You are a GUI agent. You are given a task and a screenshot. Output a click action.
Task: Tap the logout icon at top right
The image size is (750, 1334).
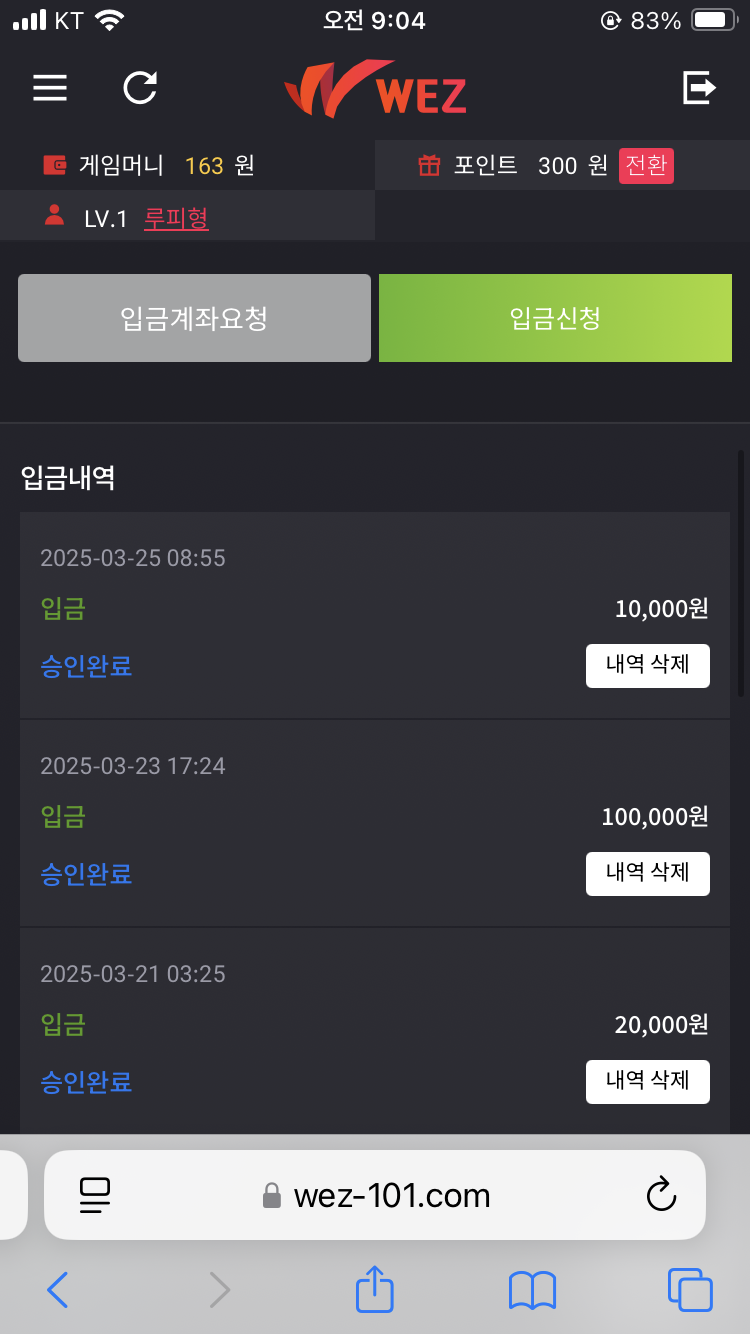699,88
